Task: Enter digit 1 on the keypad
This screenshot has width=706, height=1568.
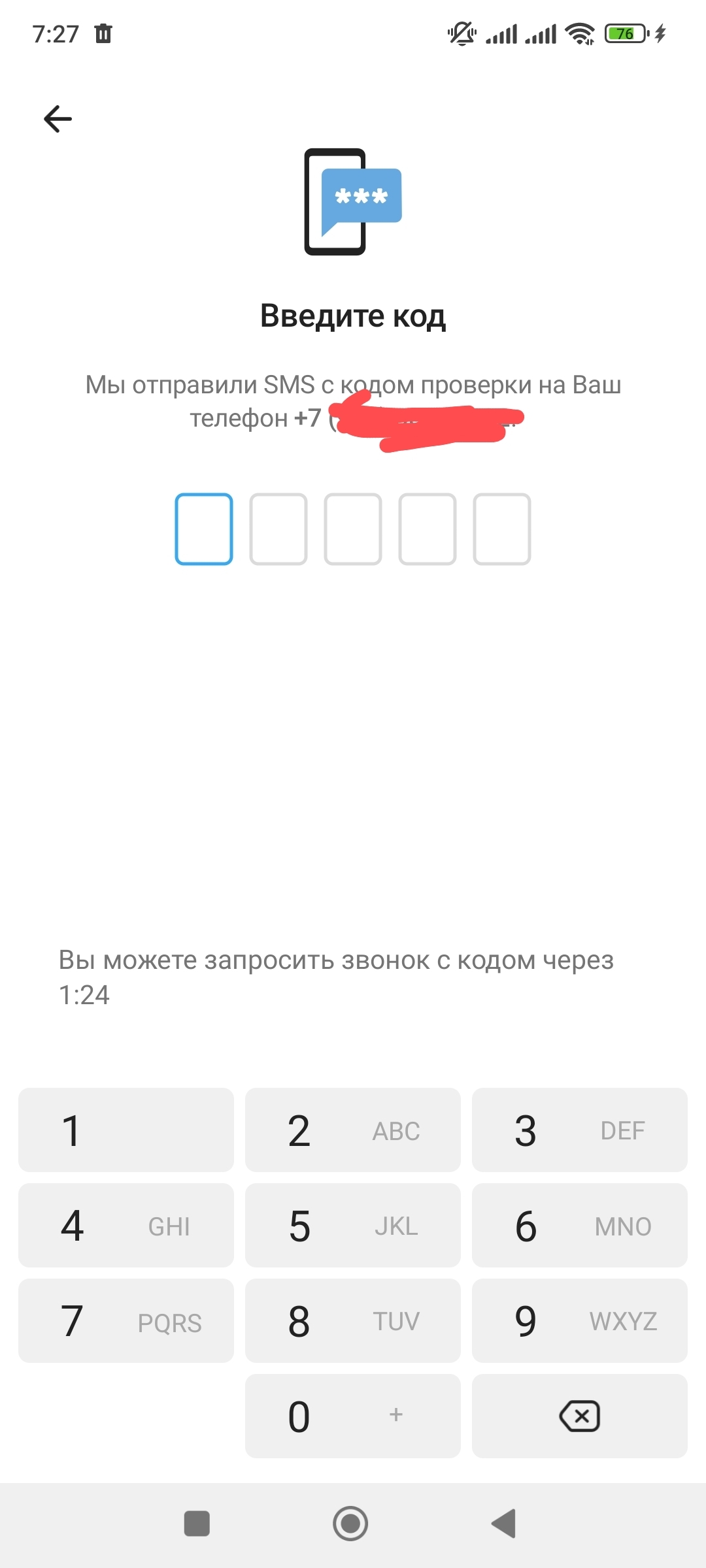Action: pyautogui.click(x=126, y=1130)
